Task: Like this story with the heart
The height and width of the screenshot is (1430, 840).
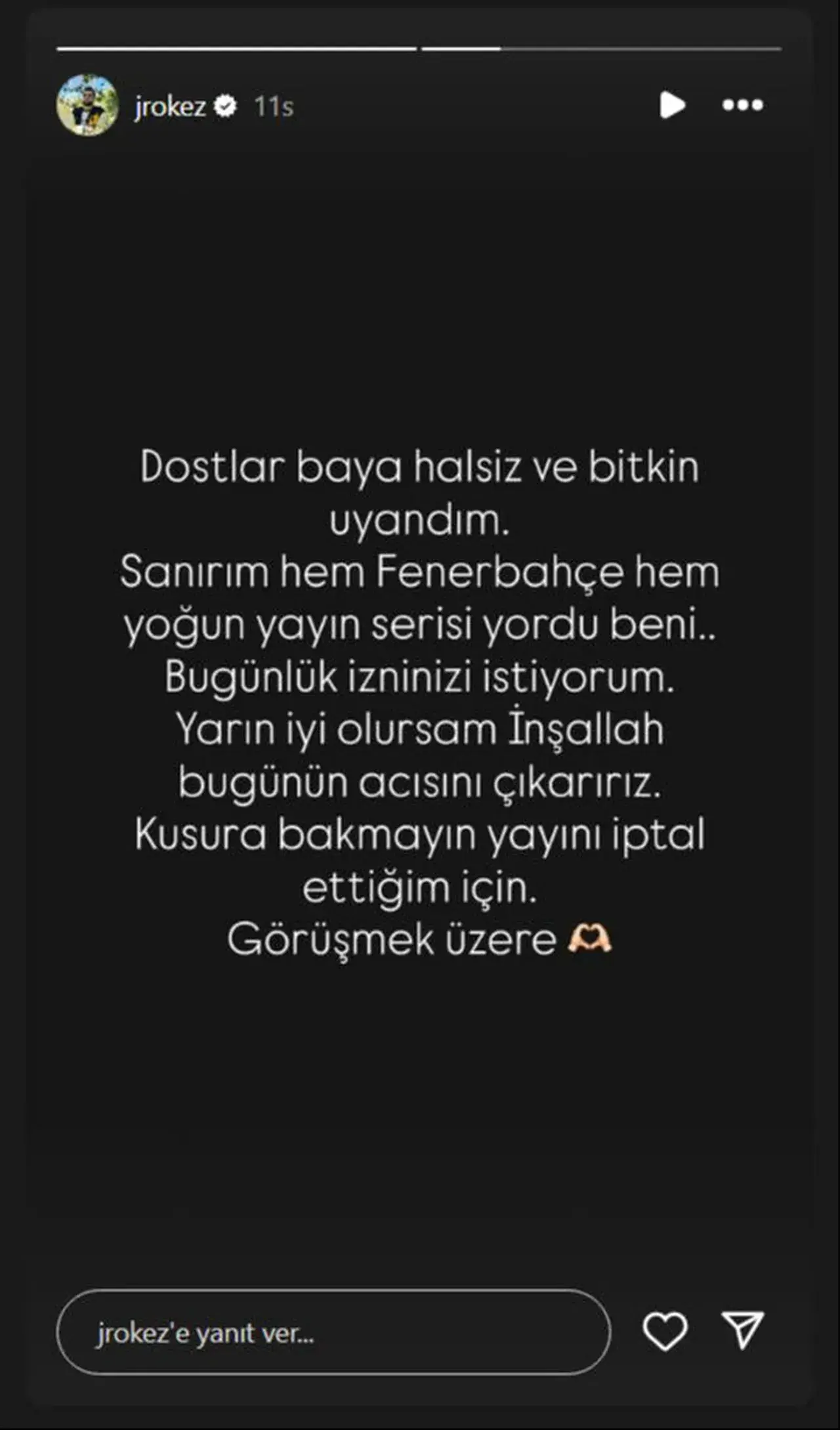Action: [x=665, y=1332]
